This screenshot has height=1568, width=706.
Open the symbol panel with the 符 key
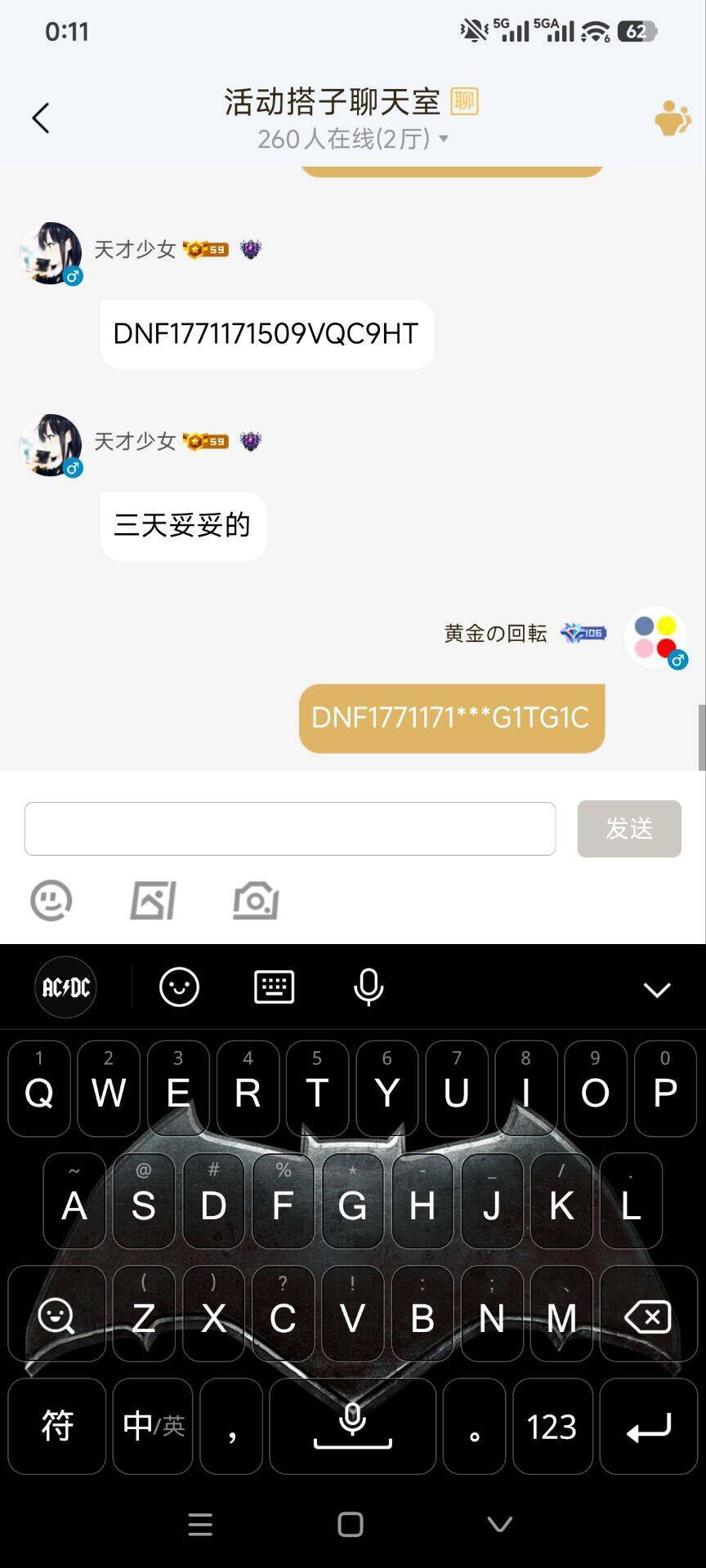tap(56, 1426)
